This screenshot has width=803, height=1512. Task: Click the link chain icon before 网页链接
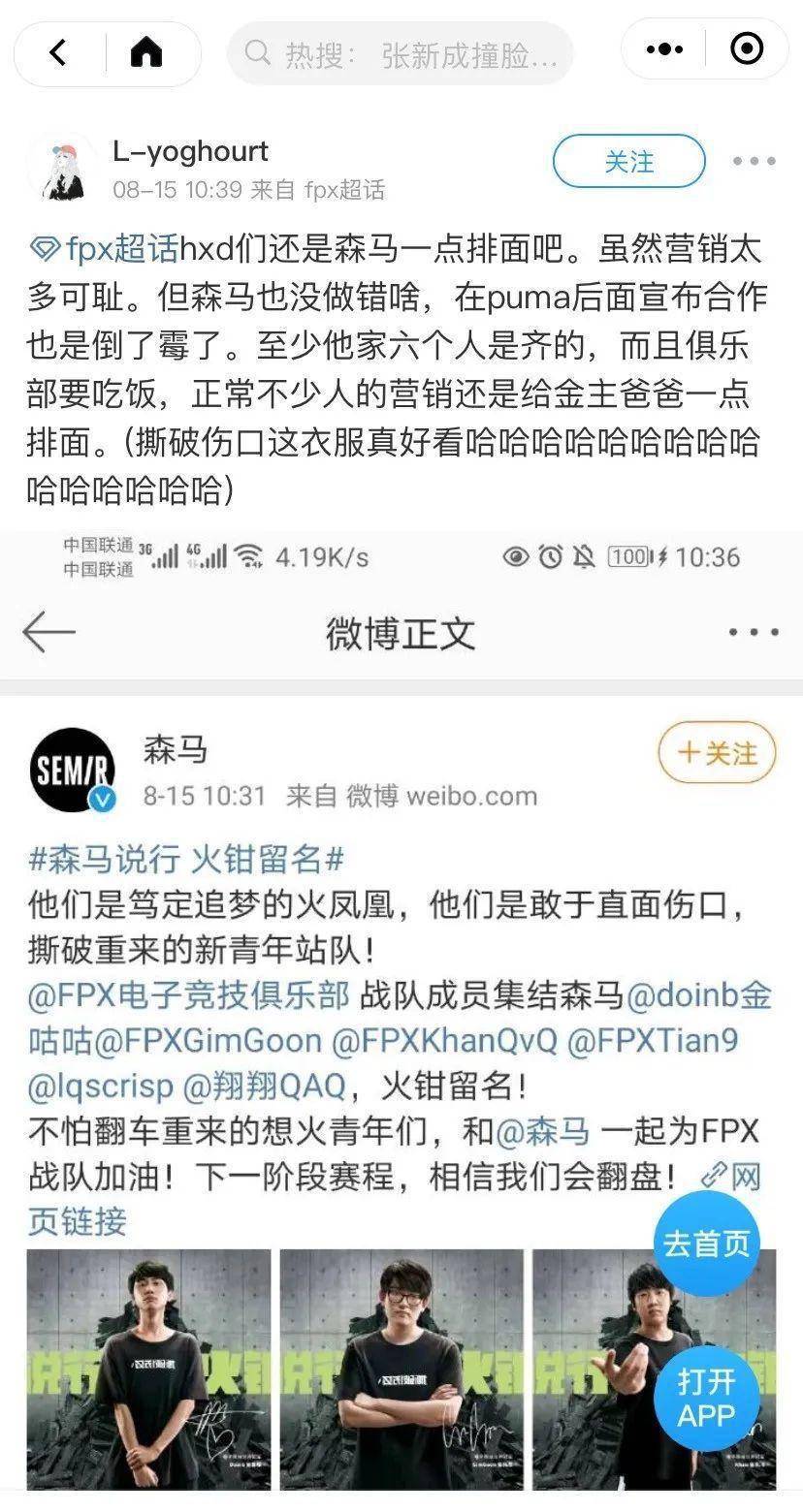(715, 1175)
